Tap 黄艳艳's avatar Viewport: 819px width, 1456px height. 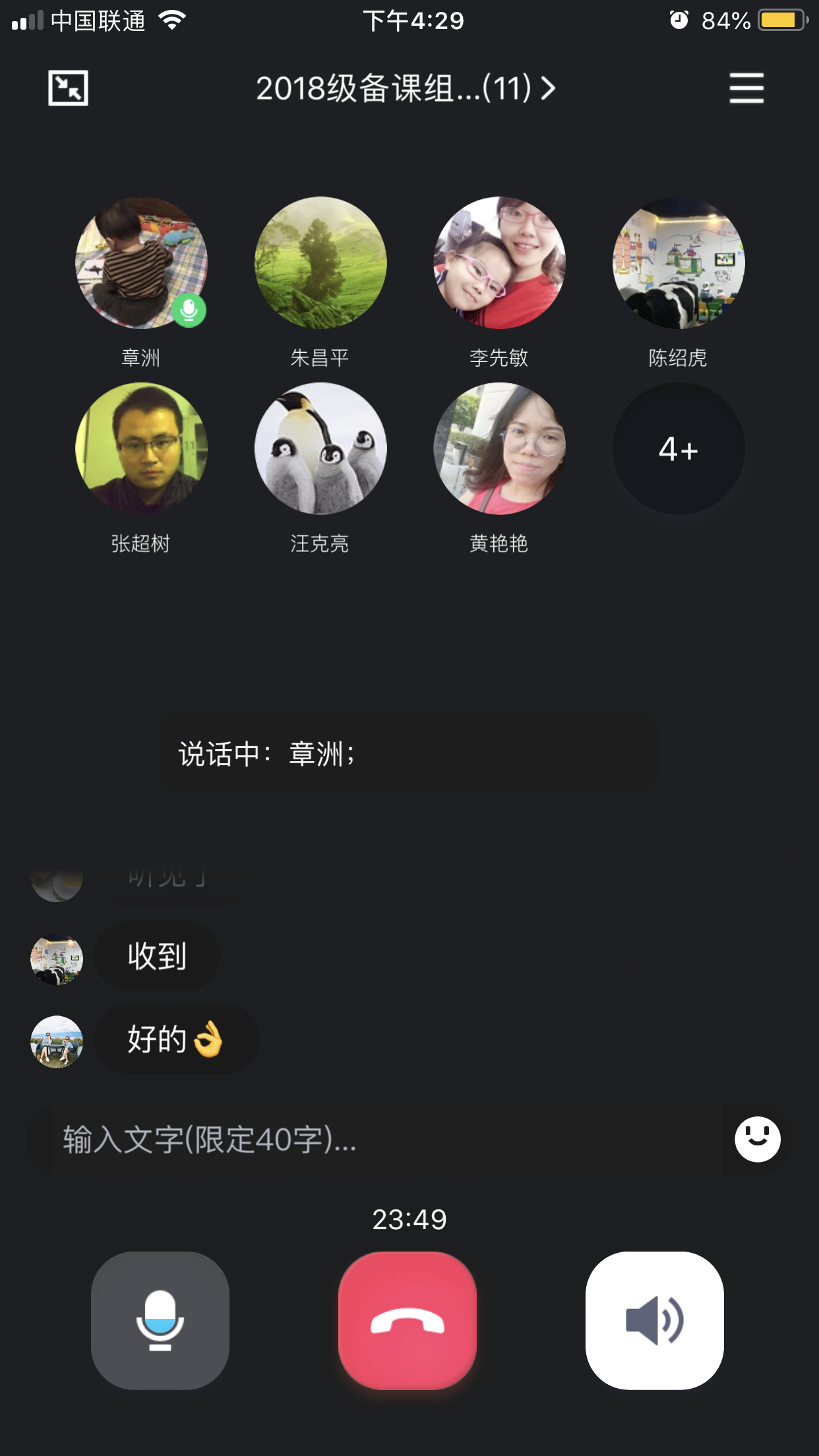tap(499, 448)
